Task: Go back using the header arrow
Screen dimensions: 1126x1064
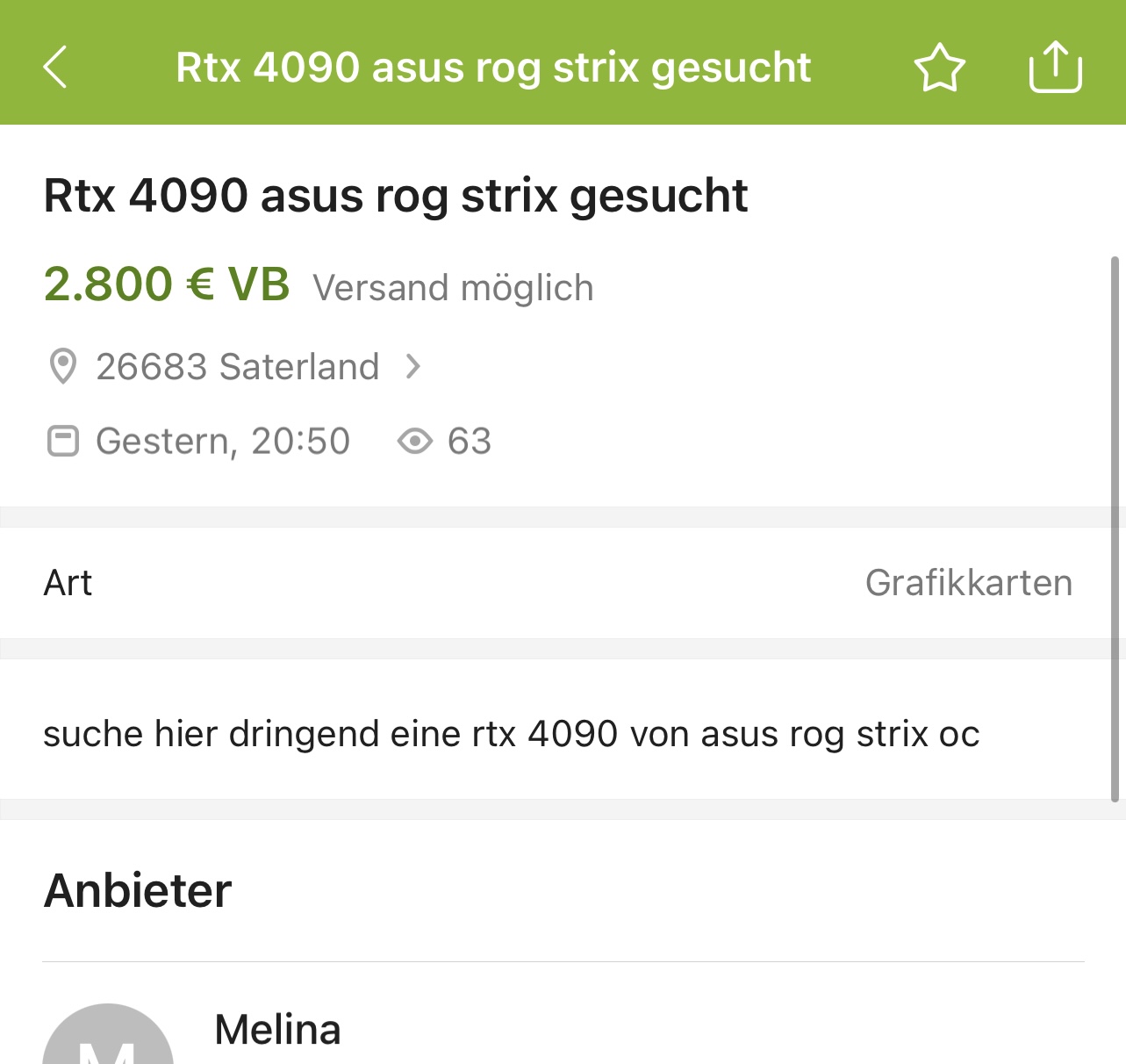Action: 54,68
